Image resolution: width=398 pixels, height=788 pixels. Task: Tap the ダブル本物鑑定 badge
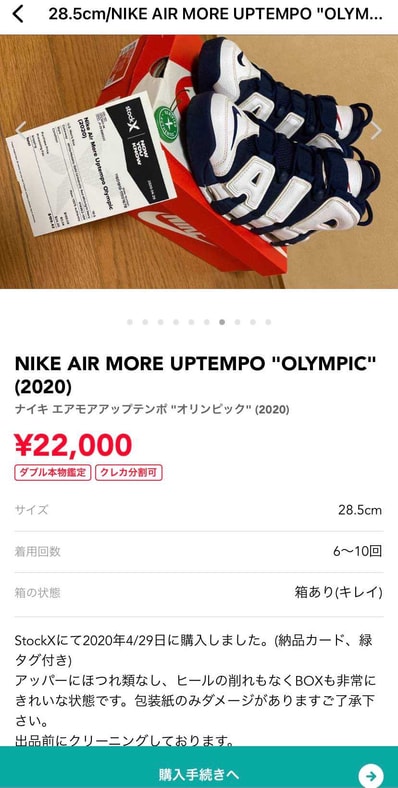point(53,472)
